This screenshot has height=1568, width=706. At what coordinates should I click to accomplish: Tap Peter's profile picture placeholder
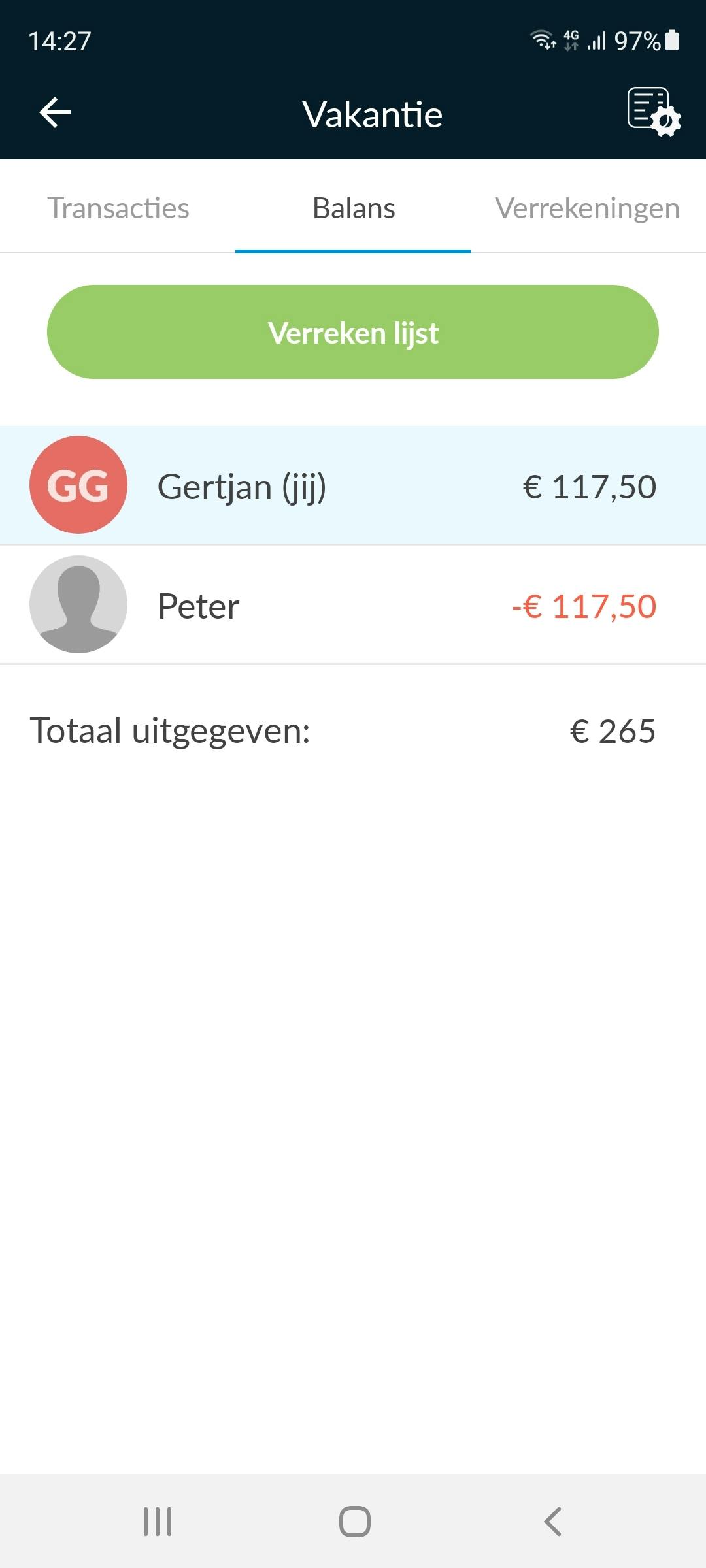point(78,605)
